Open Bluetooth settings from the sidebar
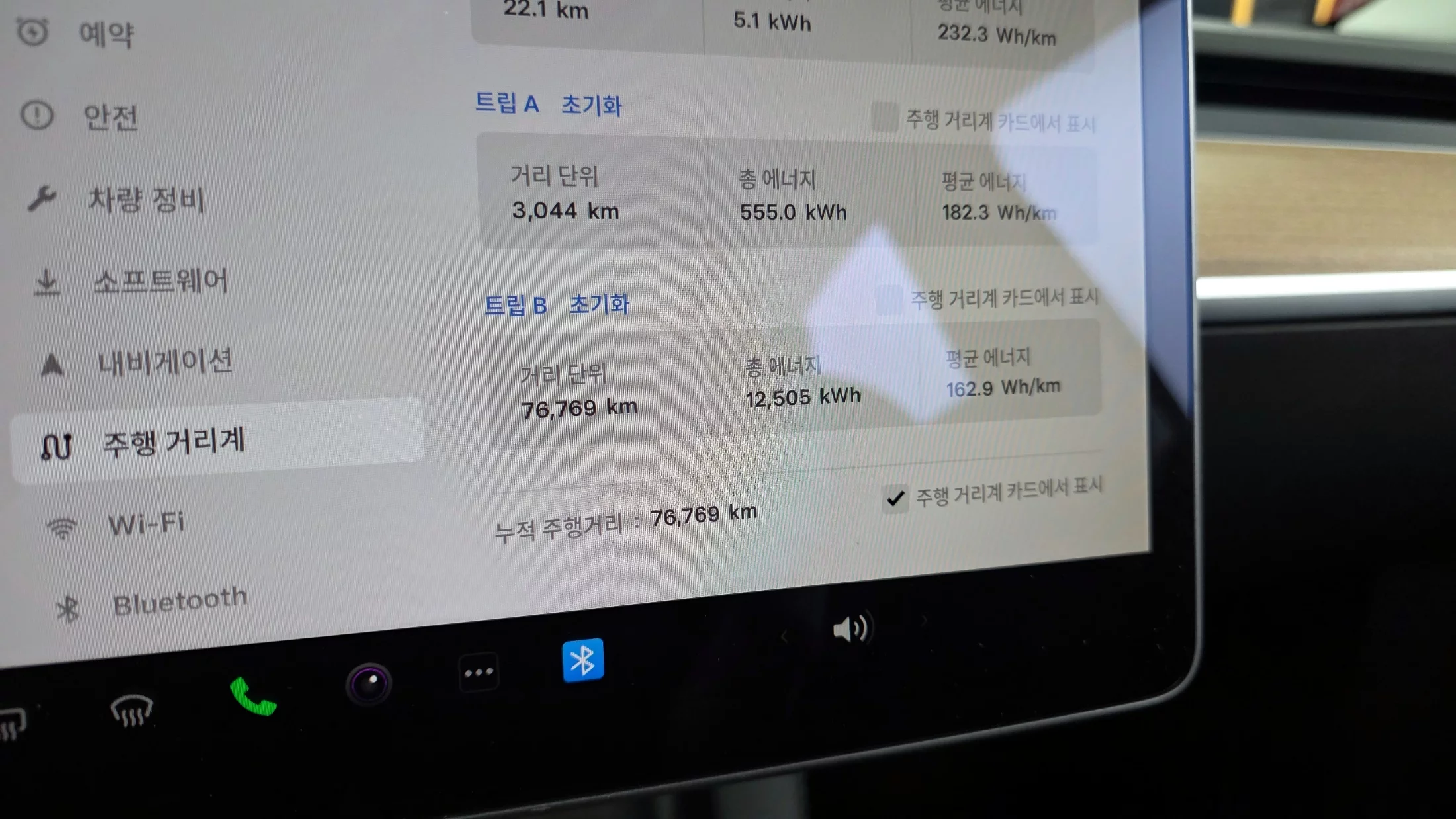This screenshot has height=819, width=1456. [179, 601]
